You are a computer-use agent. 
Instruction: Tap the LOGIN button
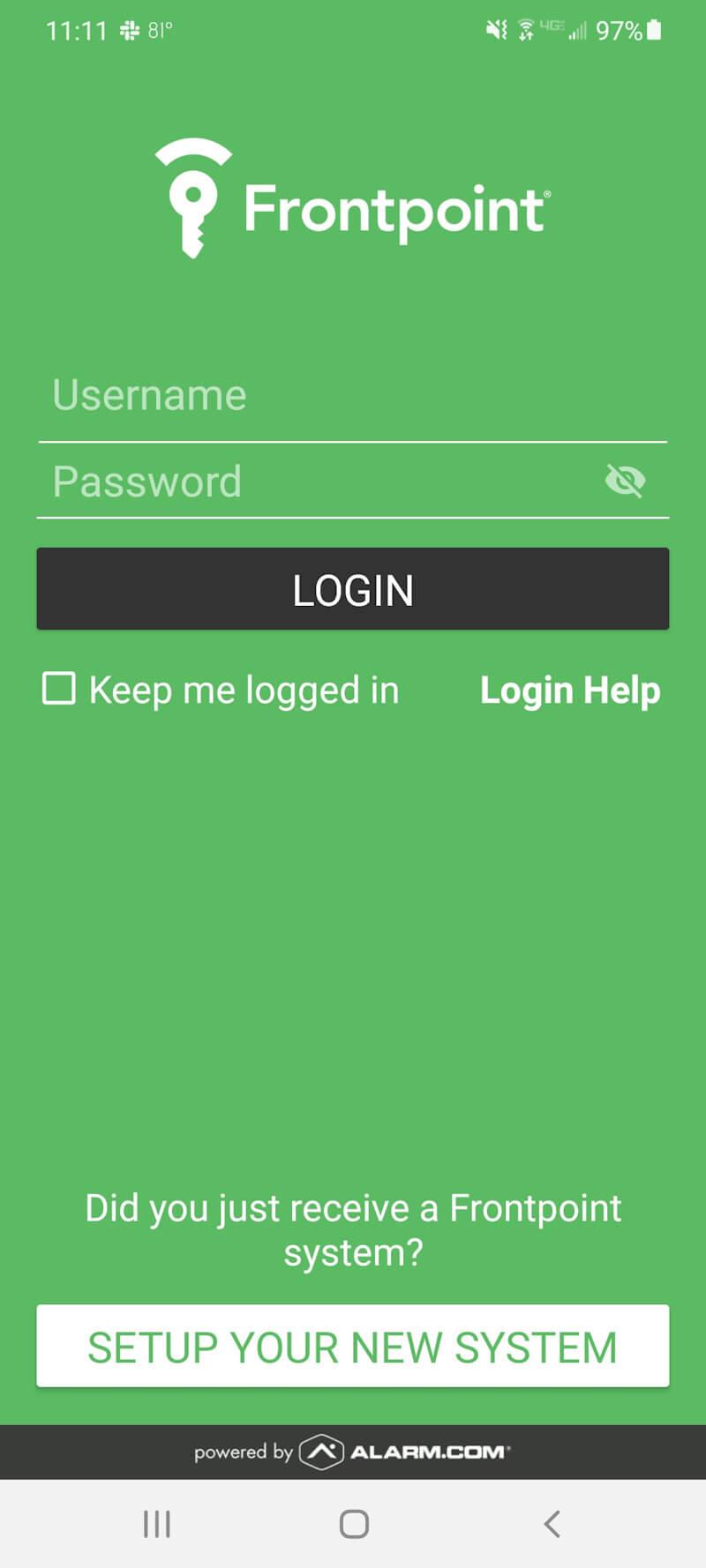point(353,589)
